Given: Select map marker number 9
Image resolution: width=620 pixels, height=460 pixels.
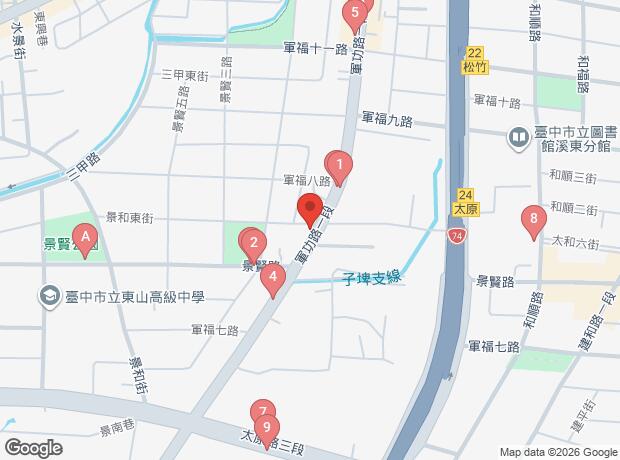Looking at the screenshot, I should pos(267,428).
